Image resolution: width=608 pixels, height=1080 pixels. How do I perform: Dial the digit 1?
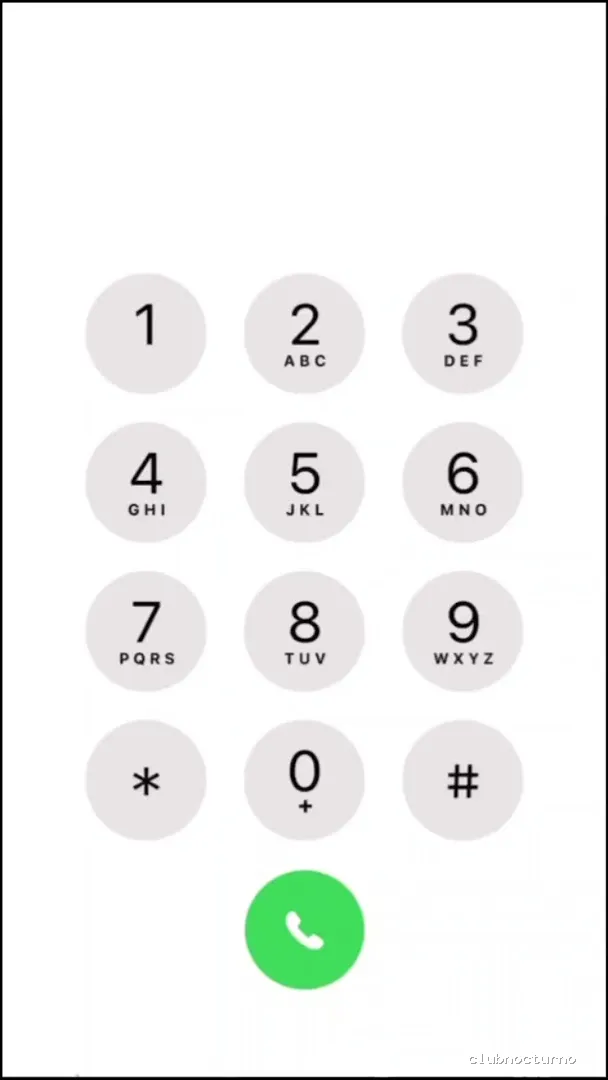click(x=146, y=333)
